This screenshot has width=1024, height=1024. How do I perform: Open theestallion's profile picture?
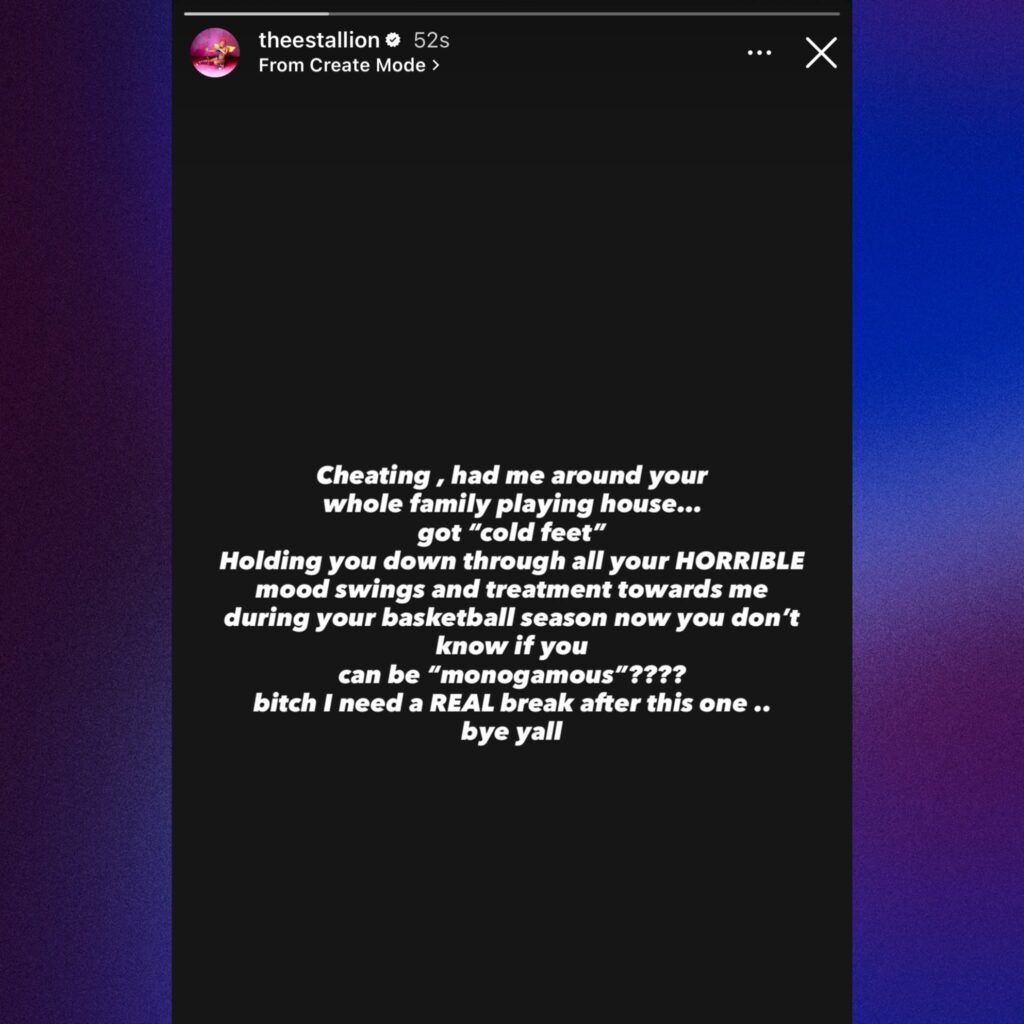tap(215, 53)
